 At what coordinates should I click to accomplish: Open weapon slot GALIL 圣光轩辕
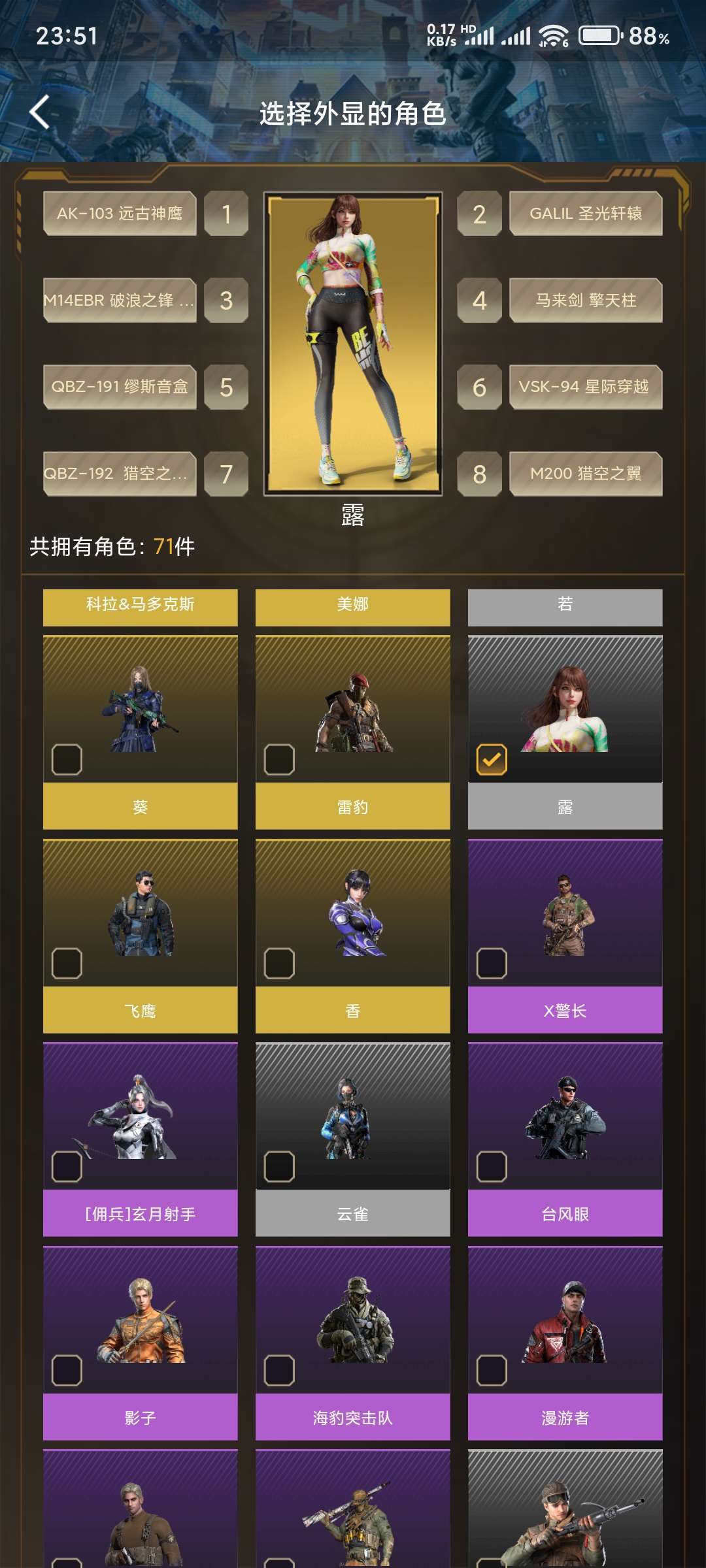pyautogui.click(x=586, y=213)
